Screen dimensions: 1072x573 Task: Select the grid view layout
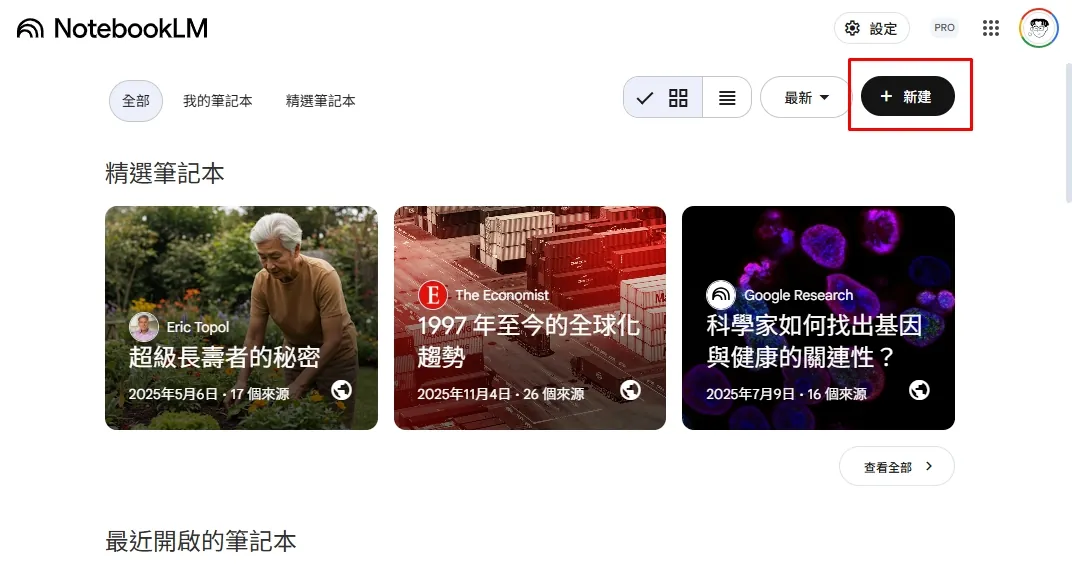coord(664,98)
